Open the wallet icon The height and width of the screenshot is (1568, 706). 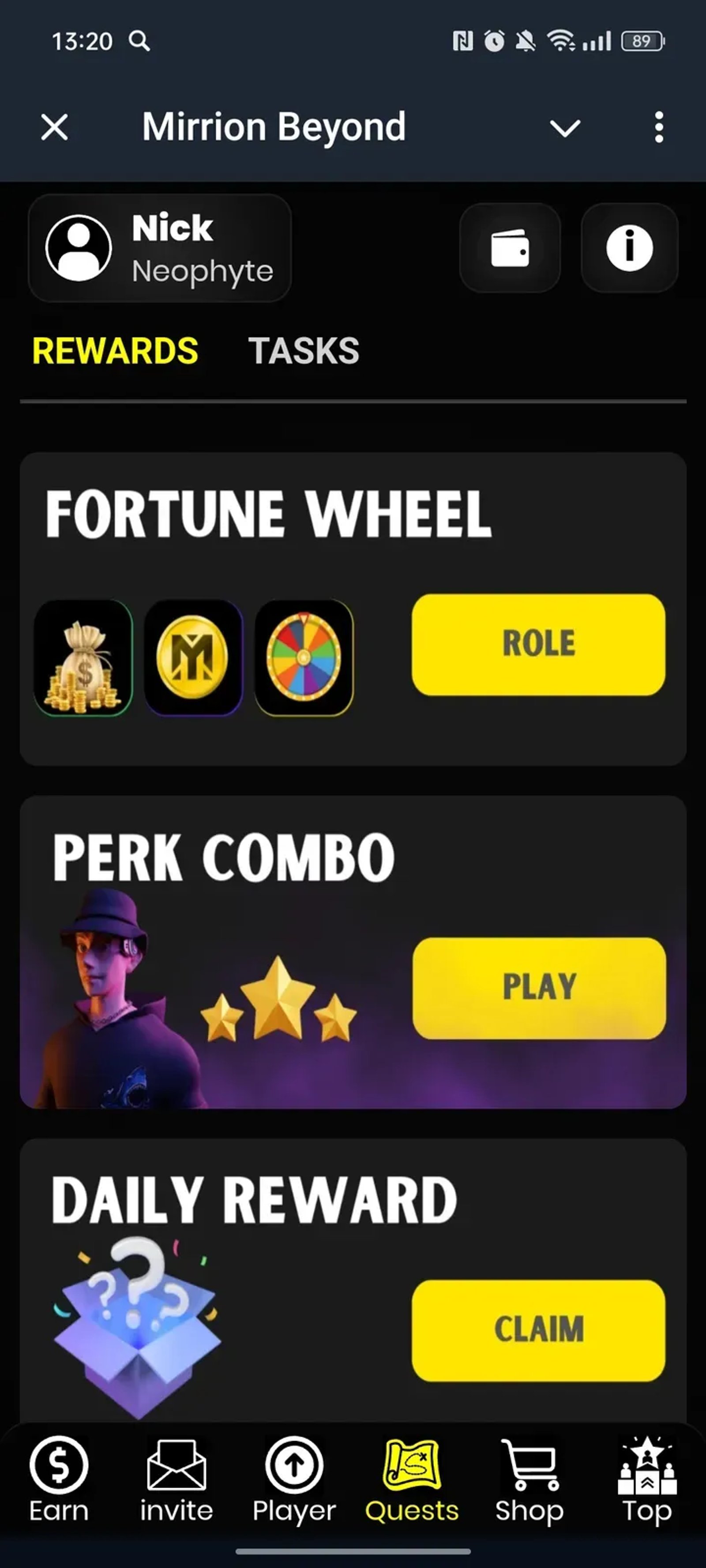[x=510, y=248]
